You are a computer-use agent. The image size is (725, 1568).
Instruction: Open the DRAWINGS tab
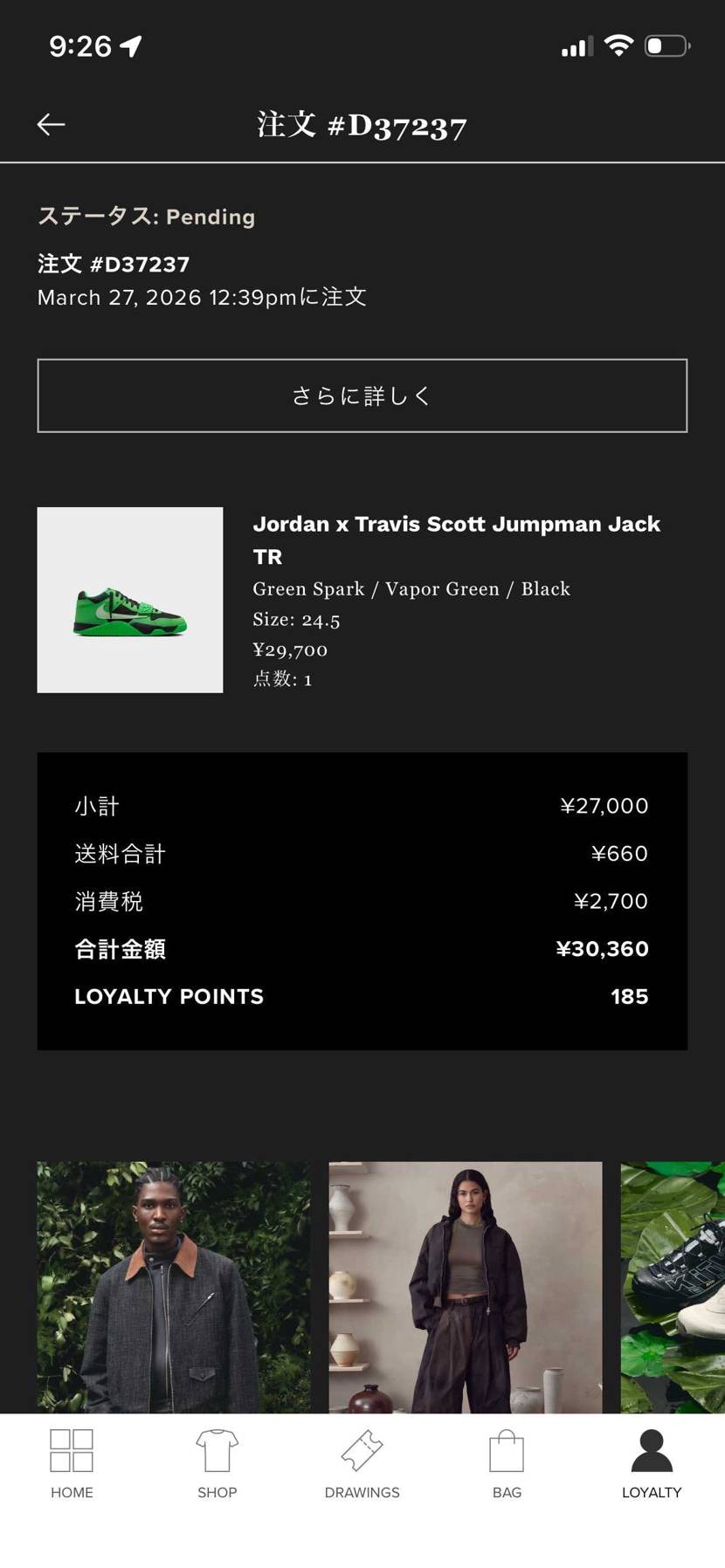coord(362,1464)
